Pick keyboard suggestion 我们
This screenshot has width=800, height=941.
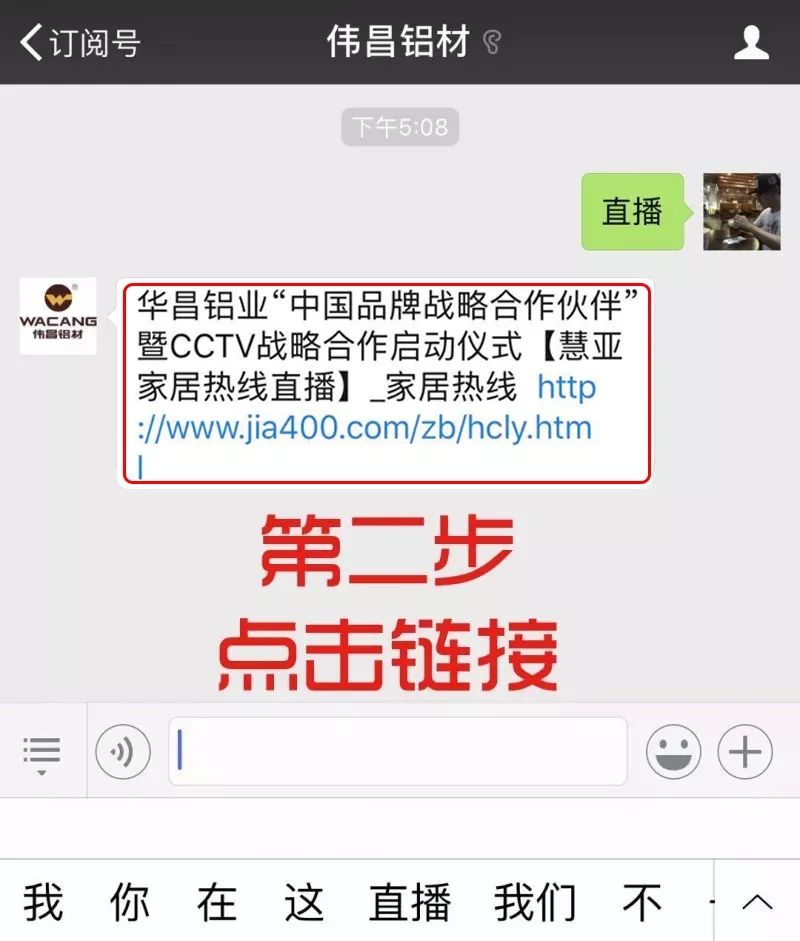coord(535,903)
